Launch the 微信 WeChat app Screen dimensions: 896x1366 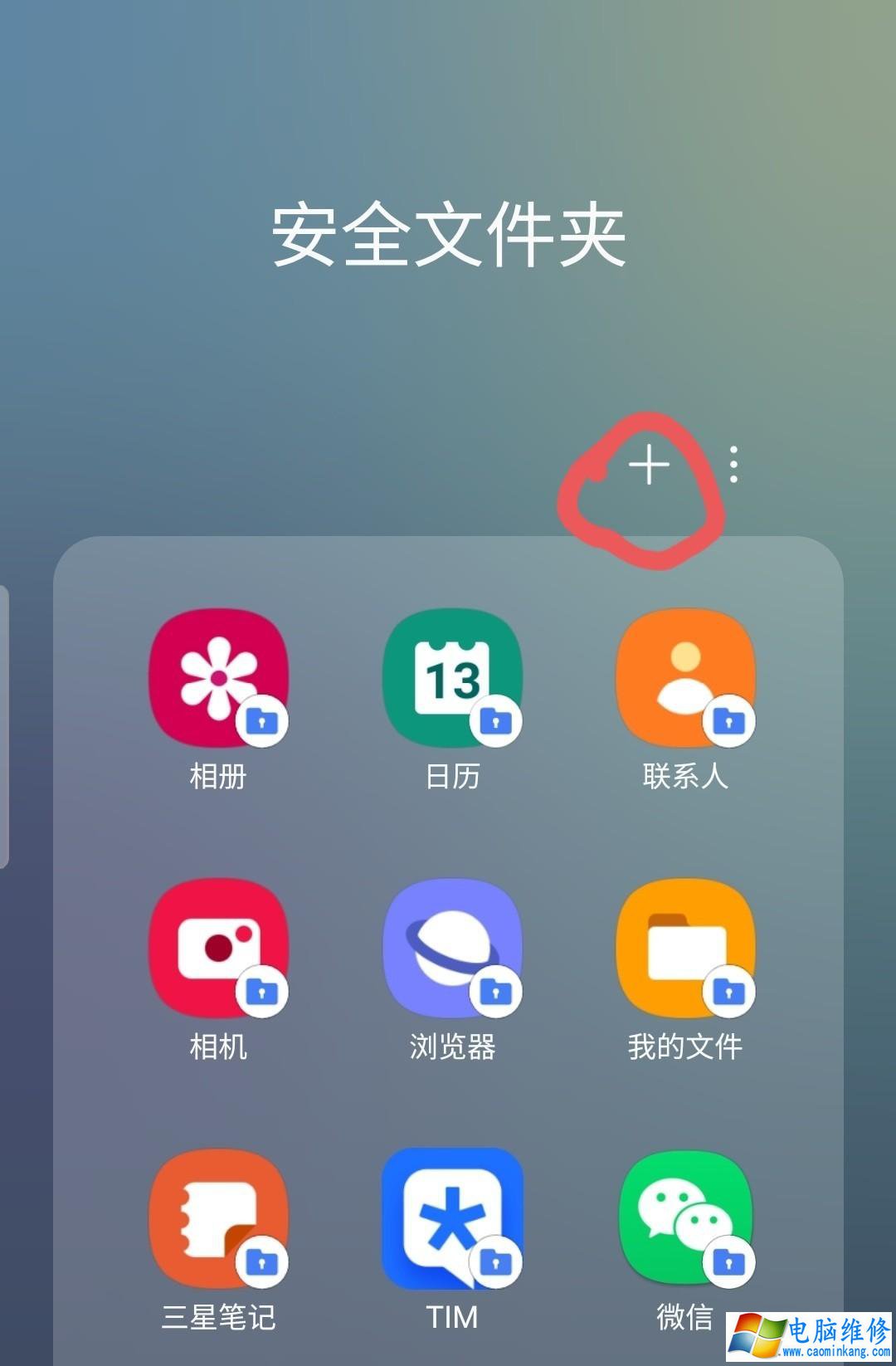pyautogui.click(x=685, y=1218)
